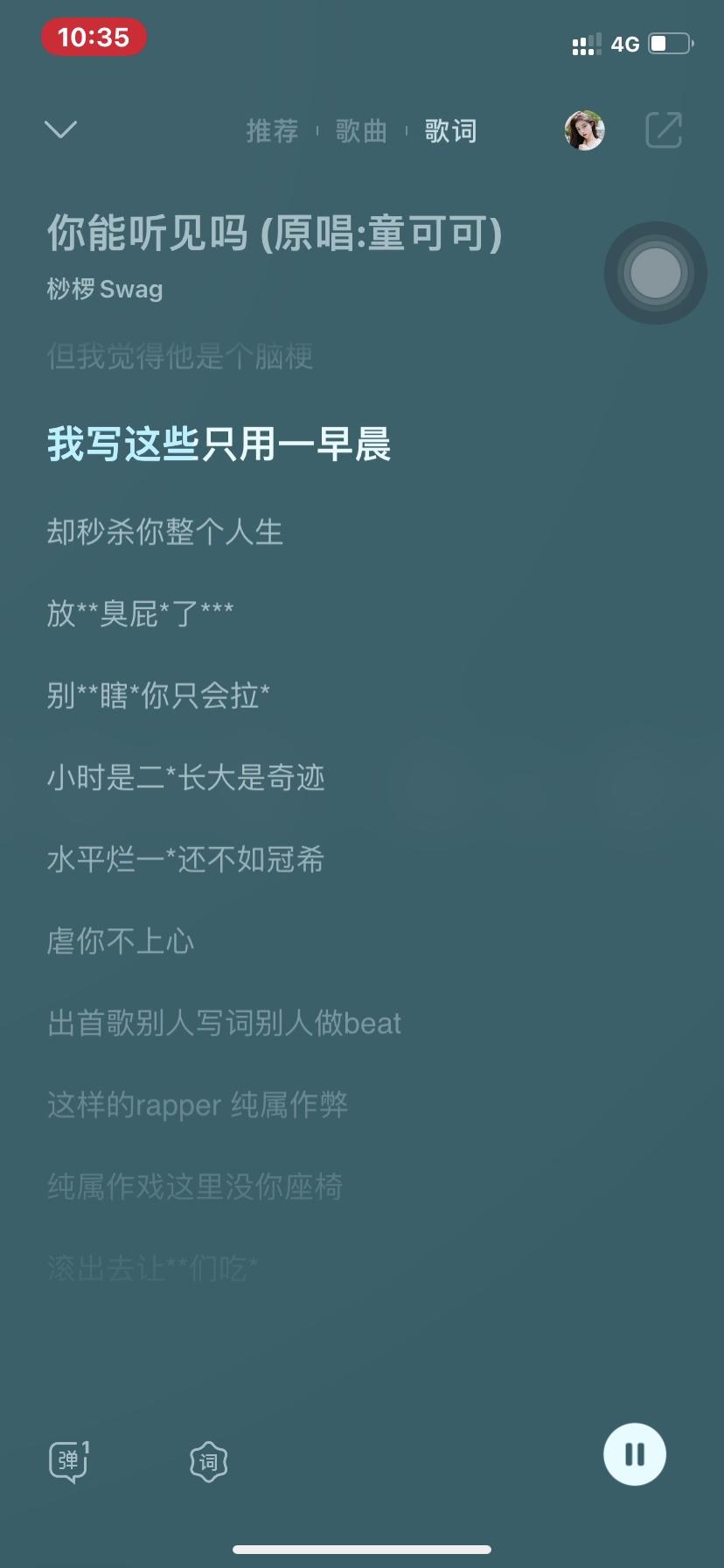The image size is (724, 1568).
Task: Open the 弹 bullet comments button
Action: 68,1460
